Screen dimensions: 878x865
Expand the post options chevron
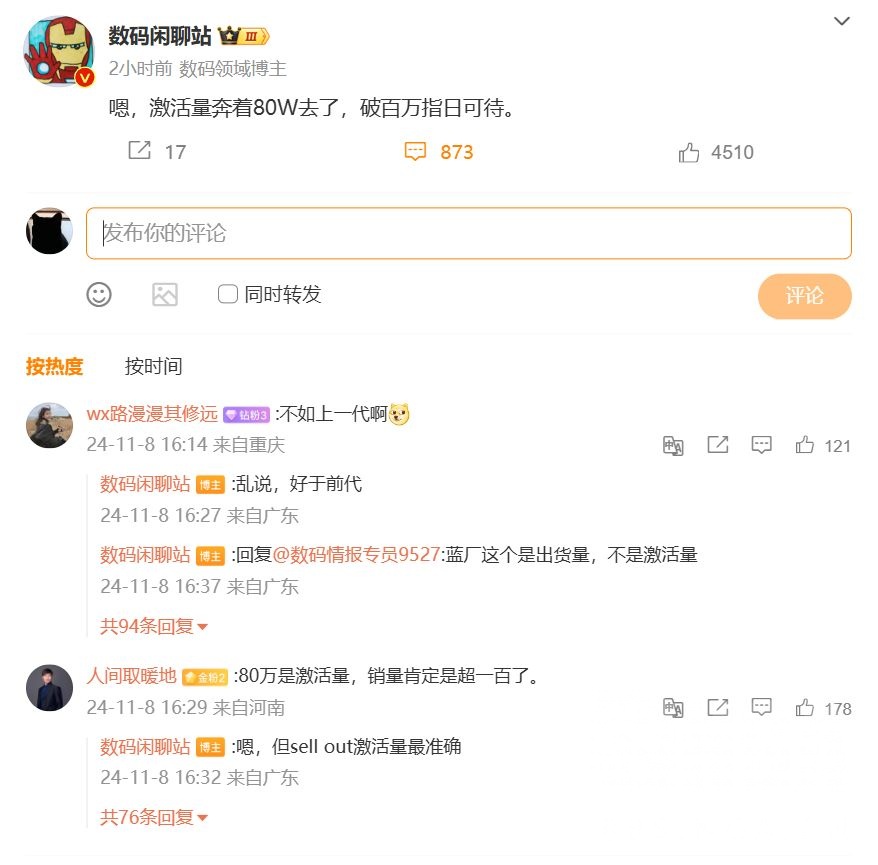842,21
